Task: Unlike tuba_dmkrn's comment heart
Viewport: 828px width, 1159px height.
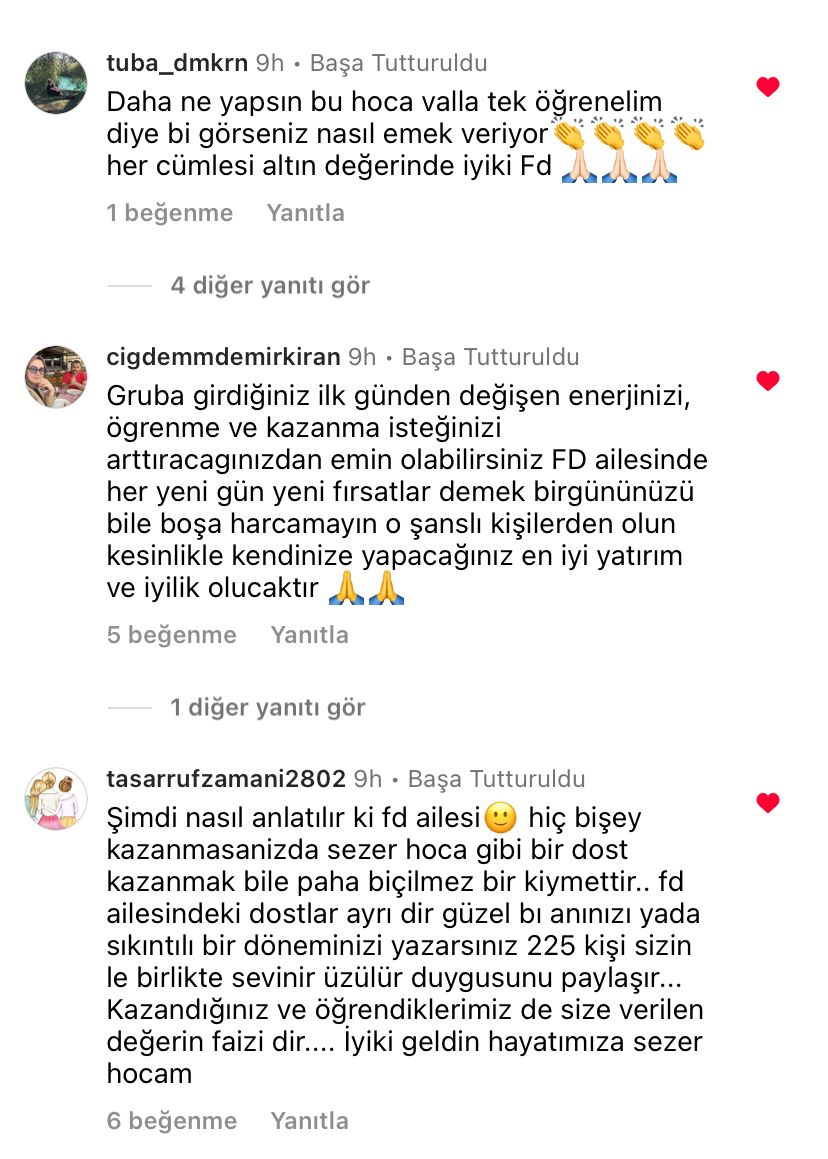Action: coord(767,87)
